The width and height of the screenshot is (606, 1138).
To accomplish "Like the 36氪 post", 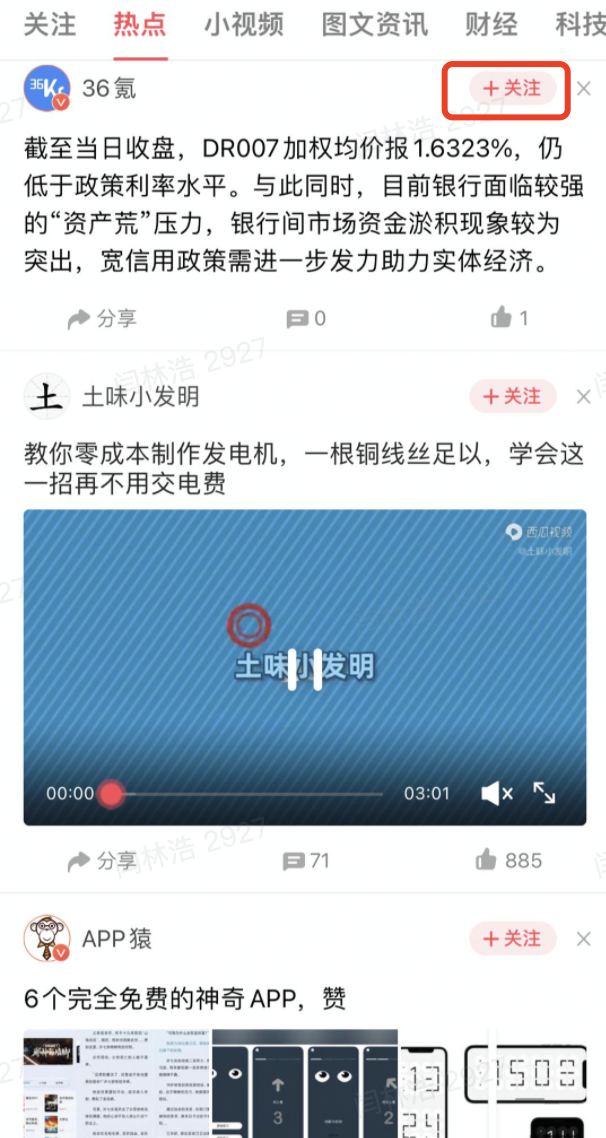I will 509,319.
